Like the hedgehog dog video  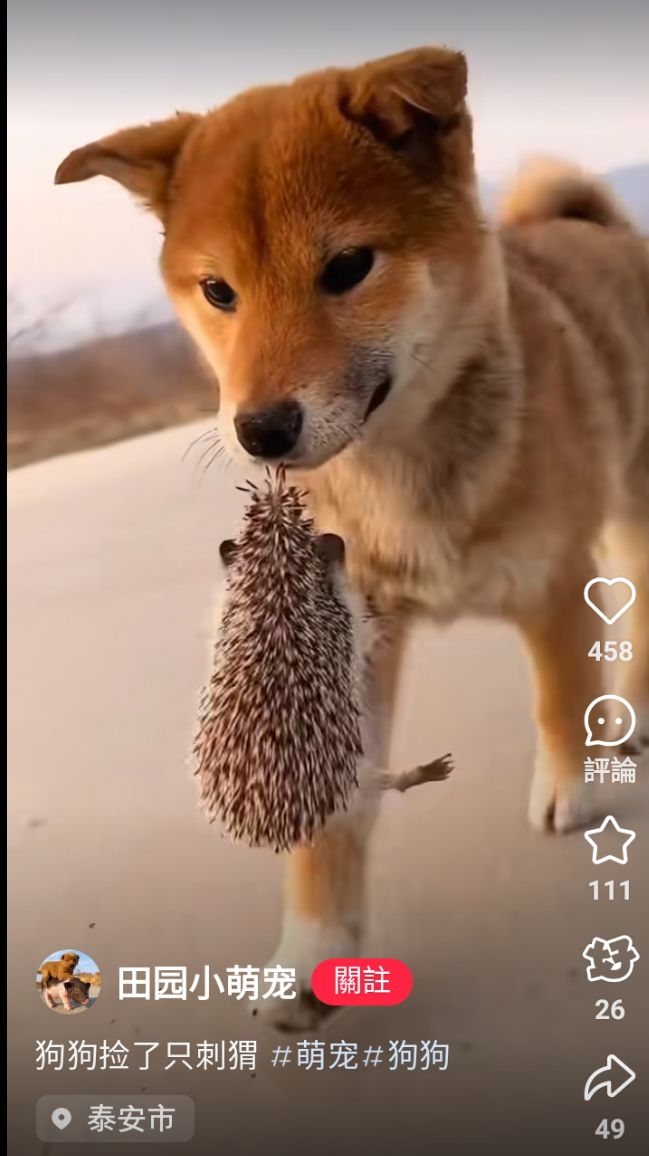click(x=609, y=600)
